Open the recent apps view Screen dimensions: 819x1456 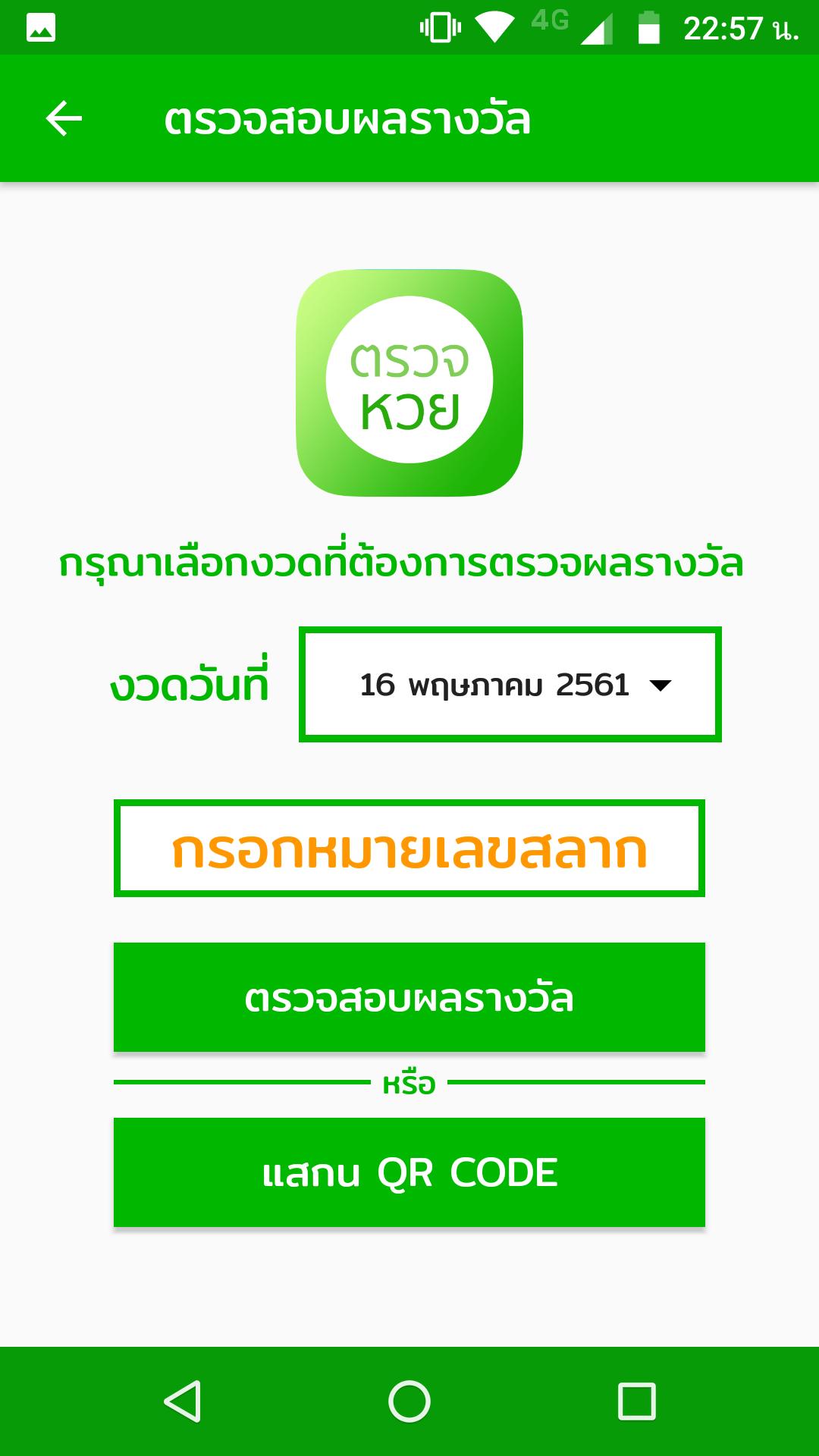637,1401
